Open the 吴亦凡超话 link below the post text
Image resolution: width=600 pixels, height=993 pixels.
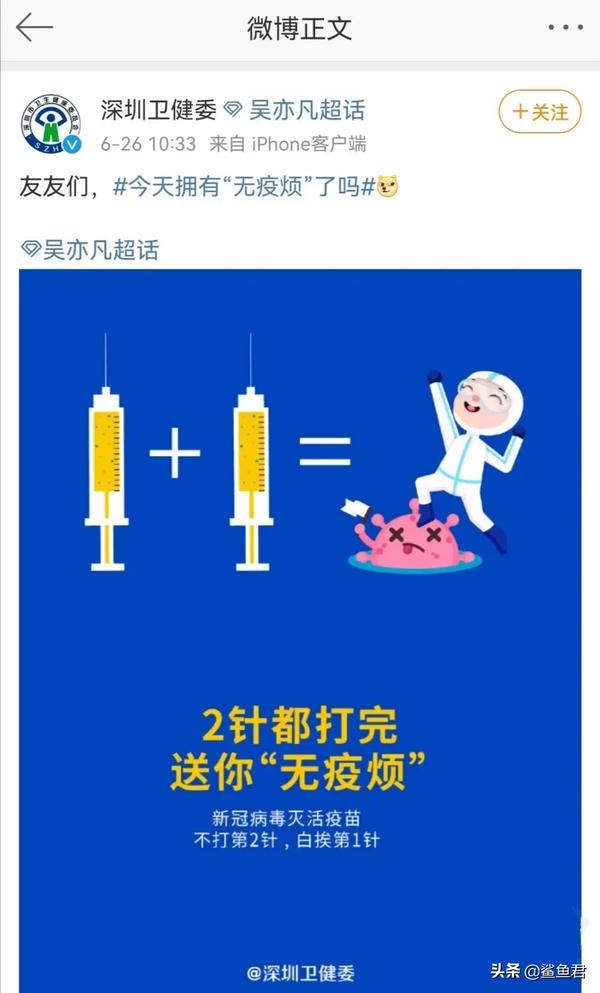(89, 250)
